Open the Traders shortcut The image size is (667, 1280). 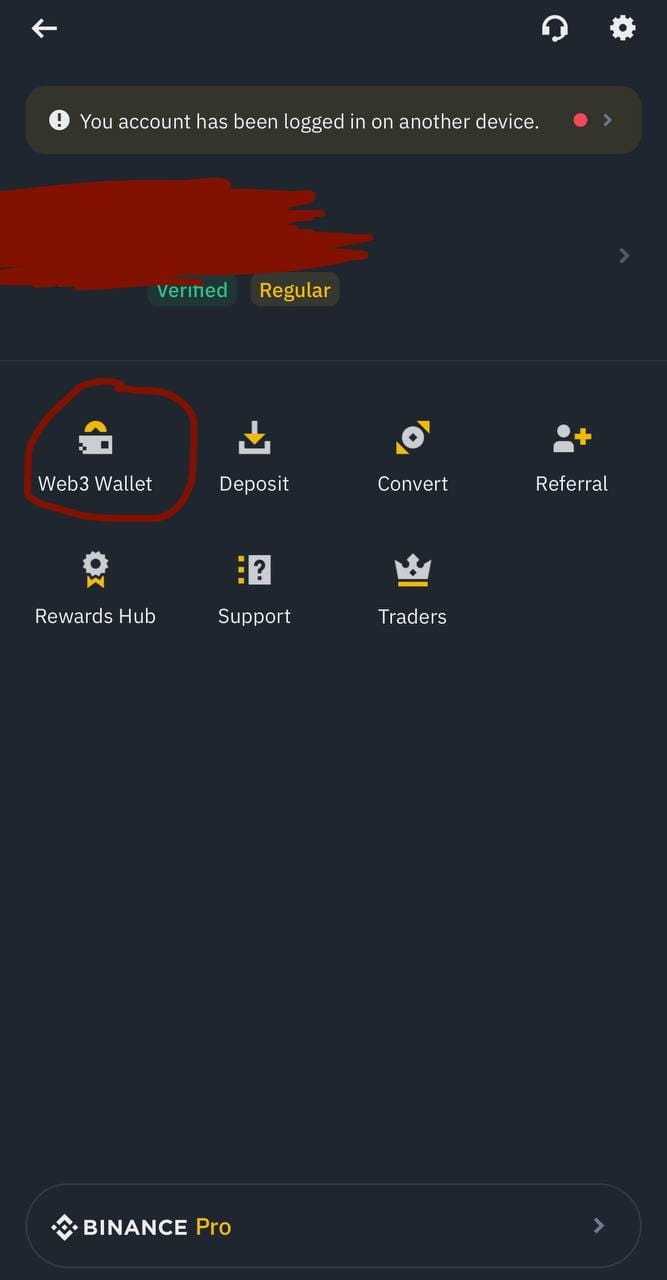click(x=412, y=589)
